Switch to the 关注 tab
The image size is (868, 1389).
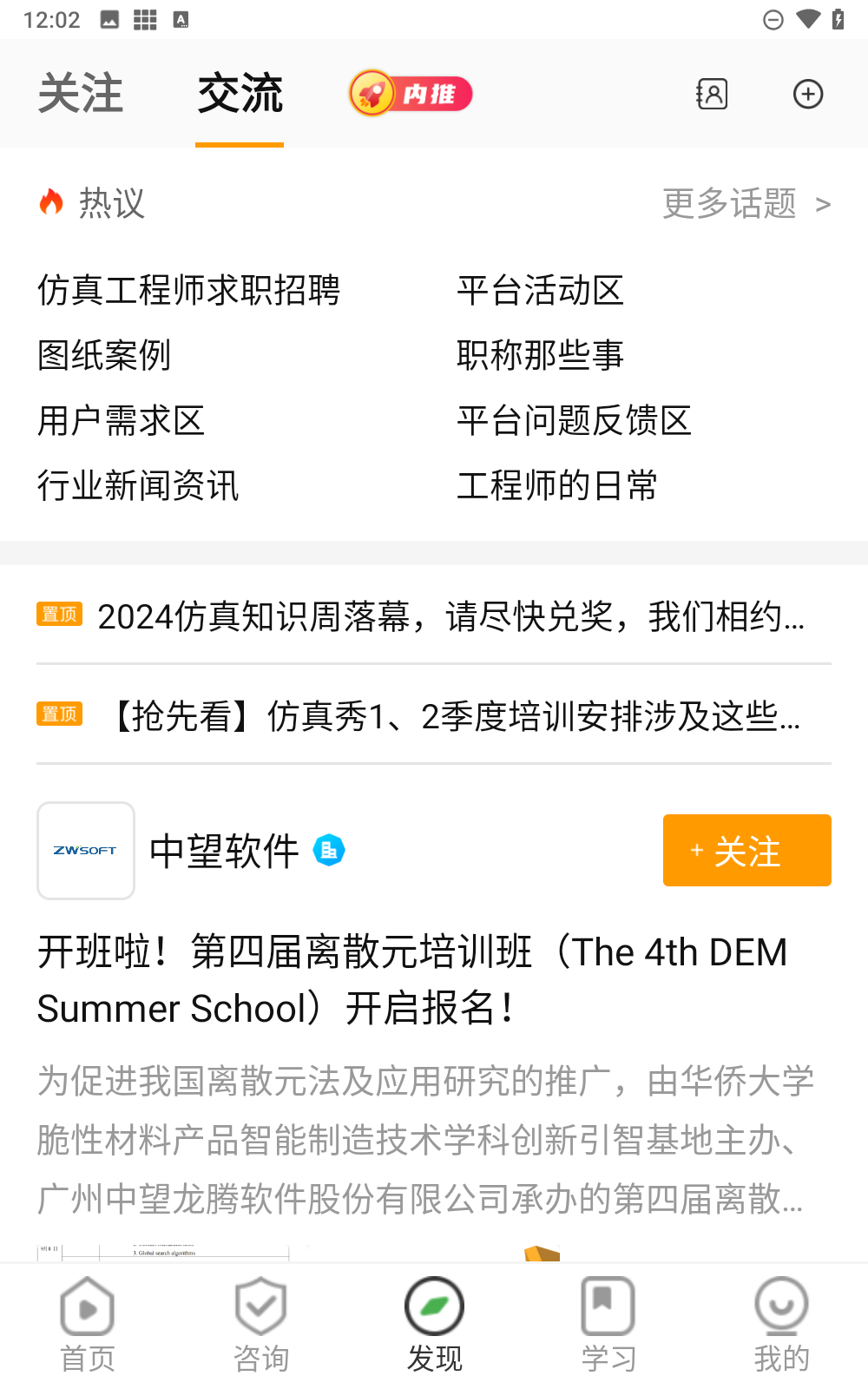[x=81, y=94]
